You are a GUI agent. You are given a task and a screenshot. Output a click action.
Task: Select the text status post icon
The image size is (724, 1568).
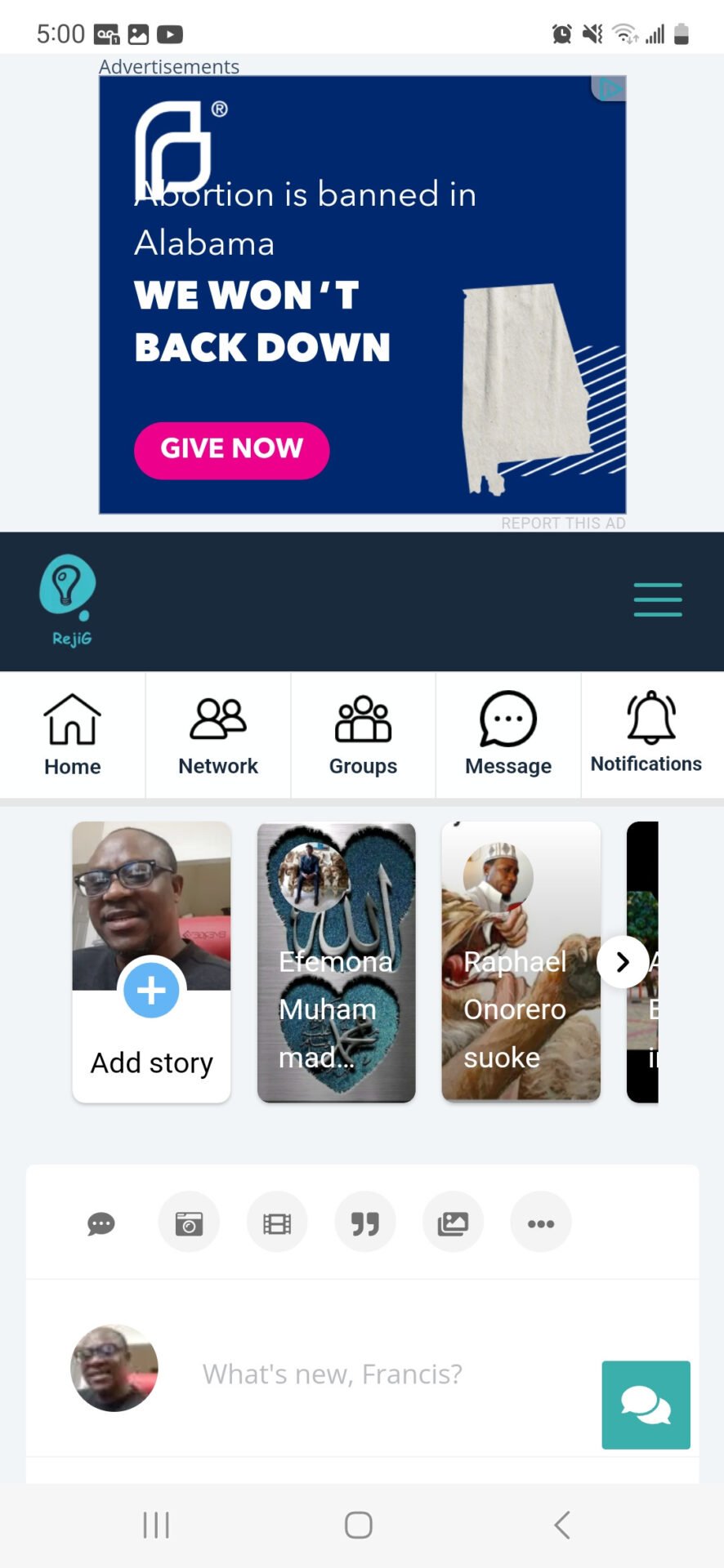point(101,1223)
